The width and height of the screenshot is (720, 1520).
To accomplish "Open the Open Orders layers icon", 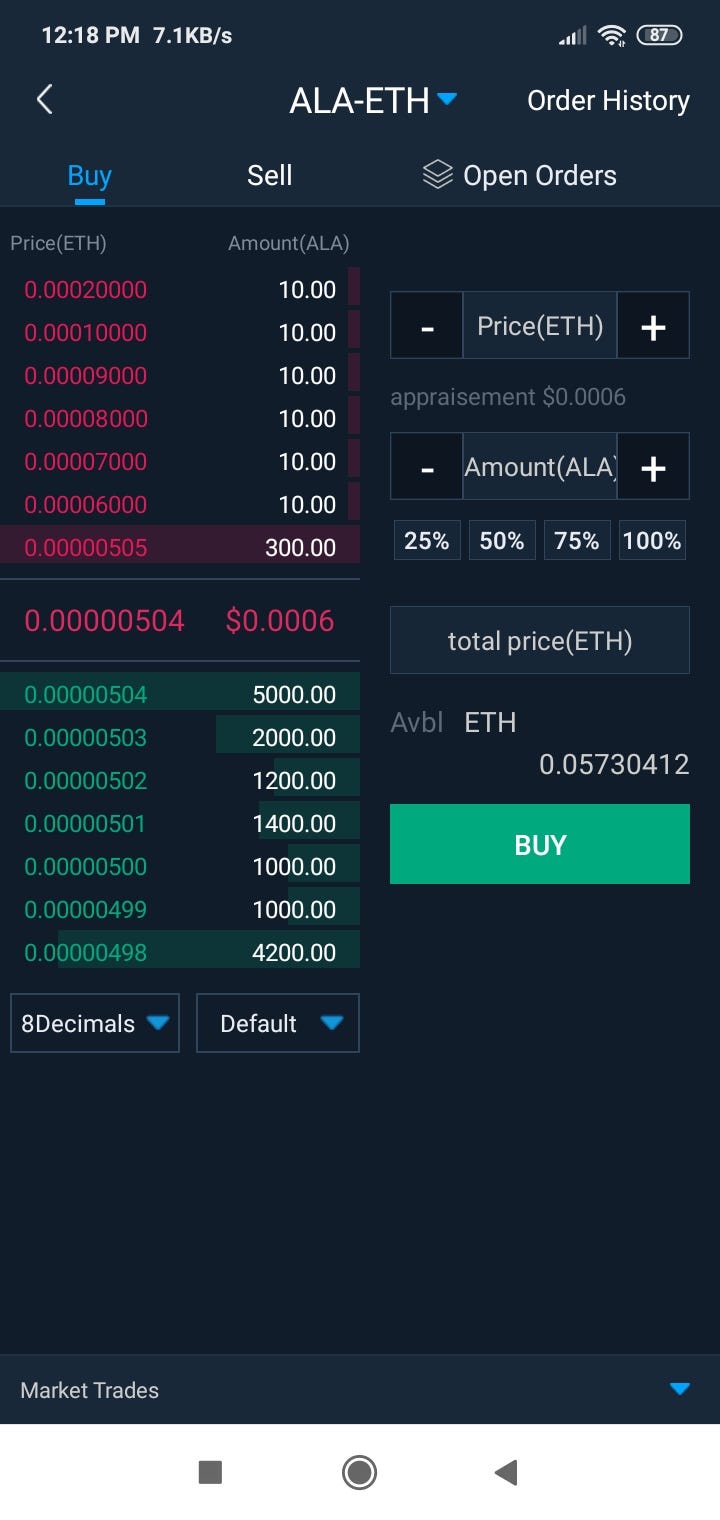I will pyautogui.click(x=436, y=174).
